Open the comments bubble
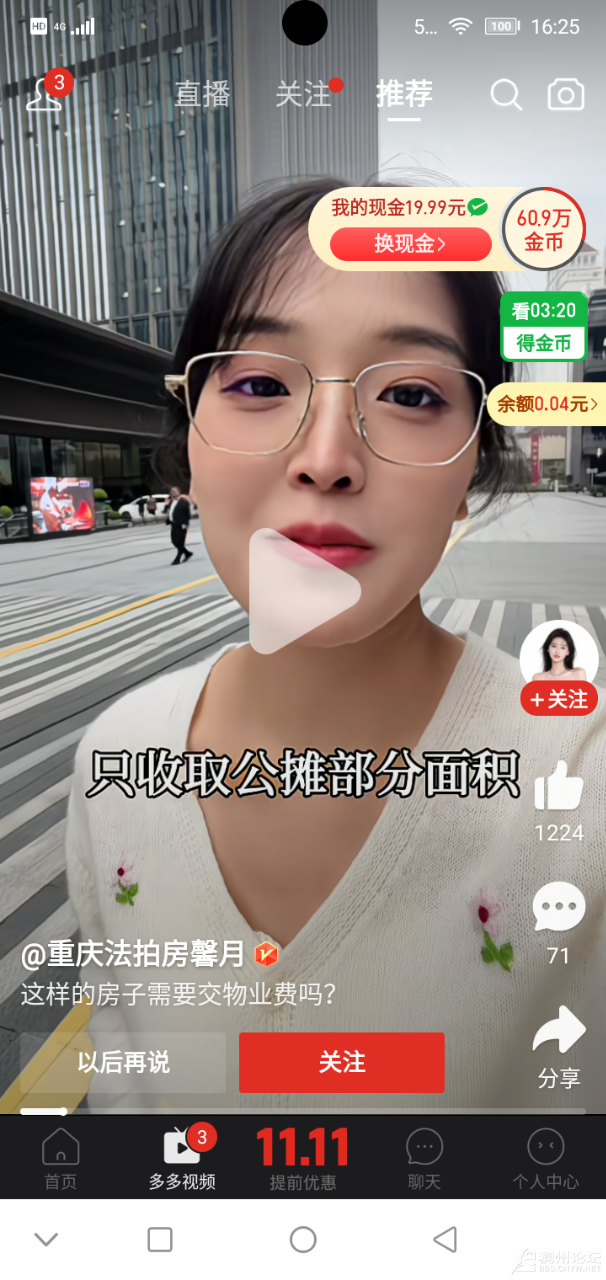 tap(558, 908)
